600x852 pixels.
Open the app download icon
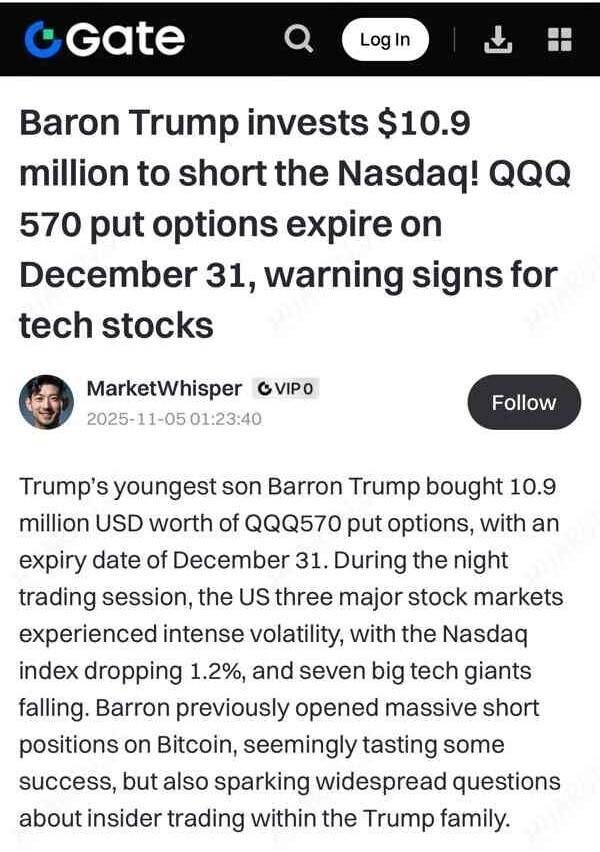pyautogui.click(x=498, y=40)
